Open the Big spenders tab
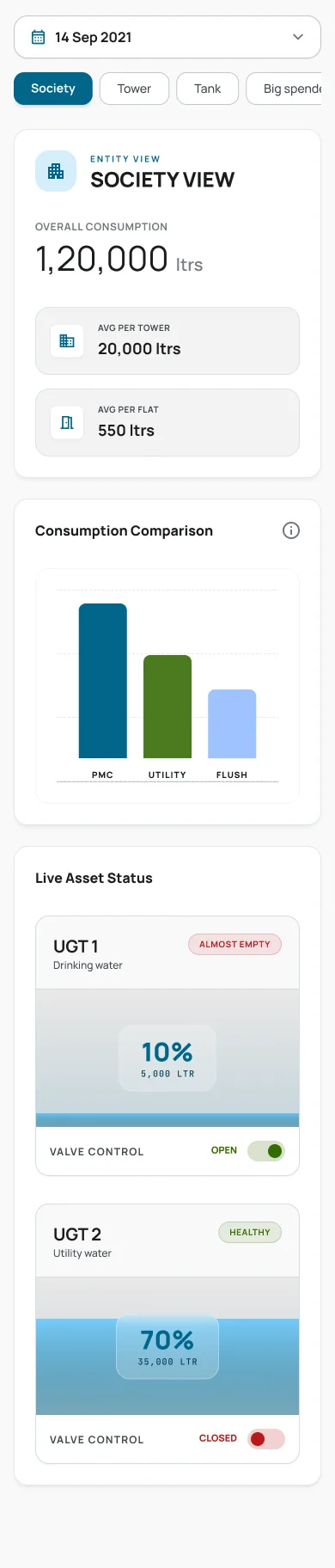The width and height of the screenshot is (335, 1568). (290, 89)
